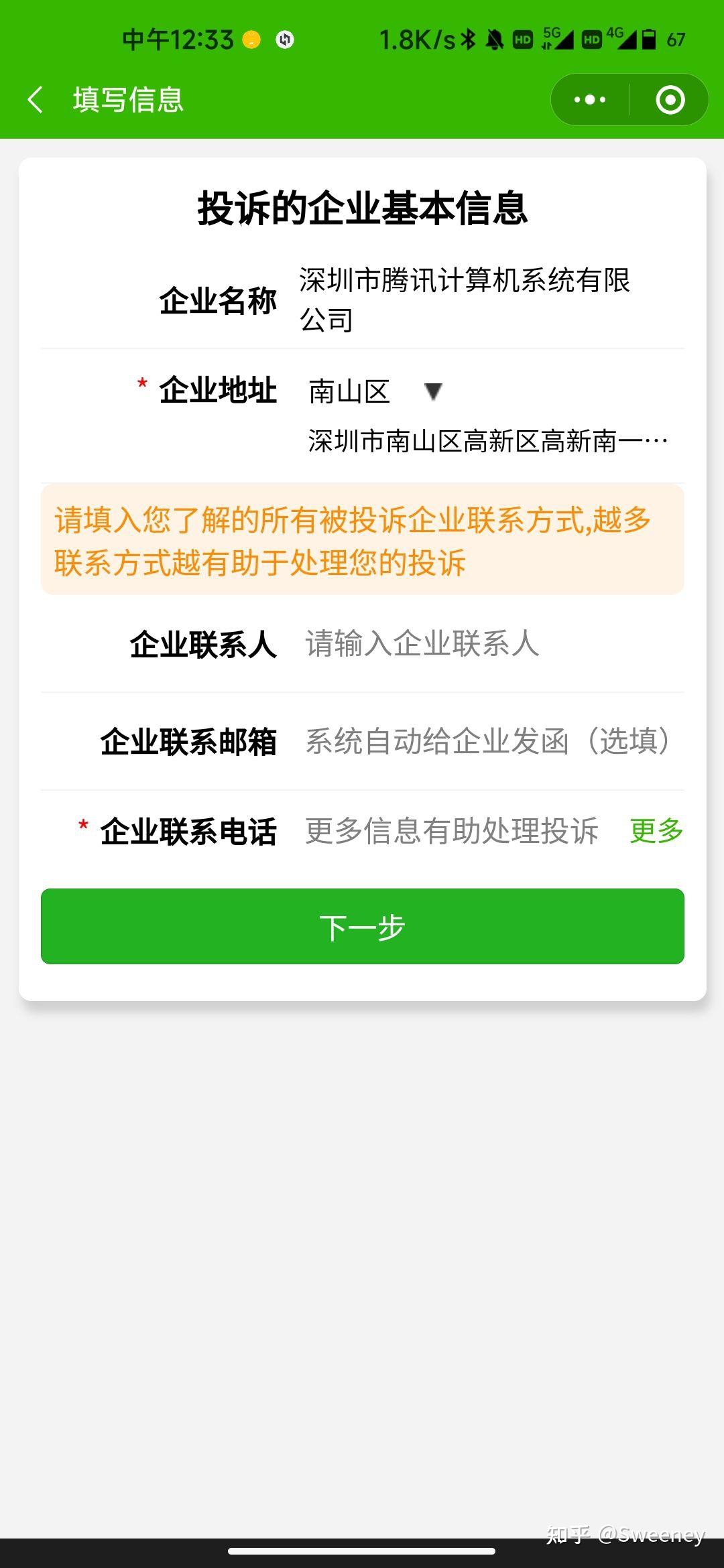Image resolution: width=724 pixels, height=1568 pixels.
Task: Tap the Bluetooth status bar icon
Action: 469,40
